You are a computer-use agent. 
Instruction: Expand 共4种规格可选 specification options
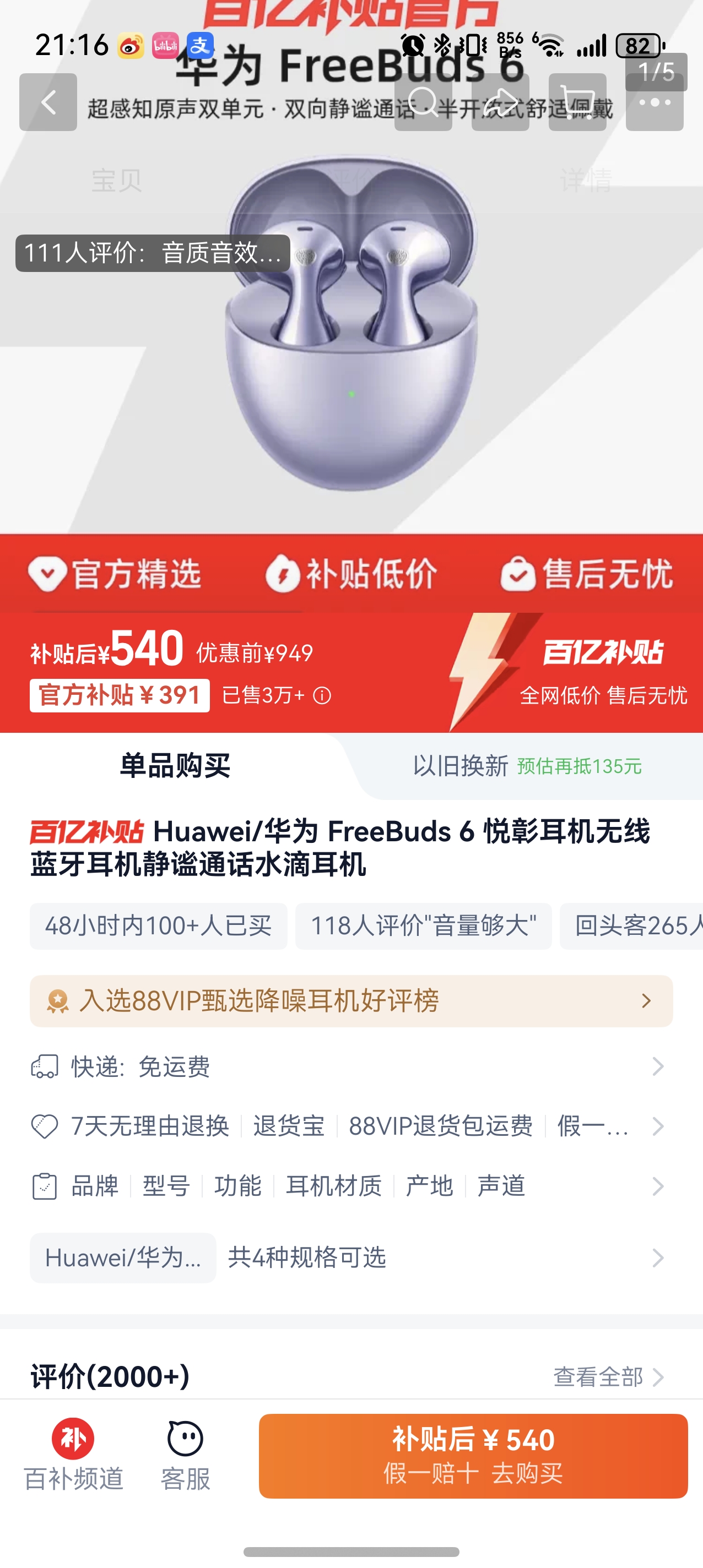click(350, 1259)
